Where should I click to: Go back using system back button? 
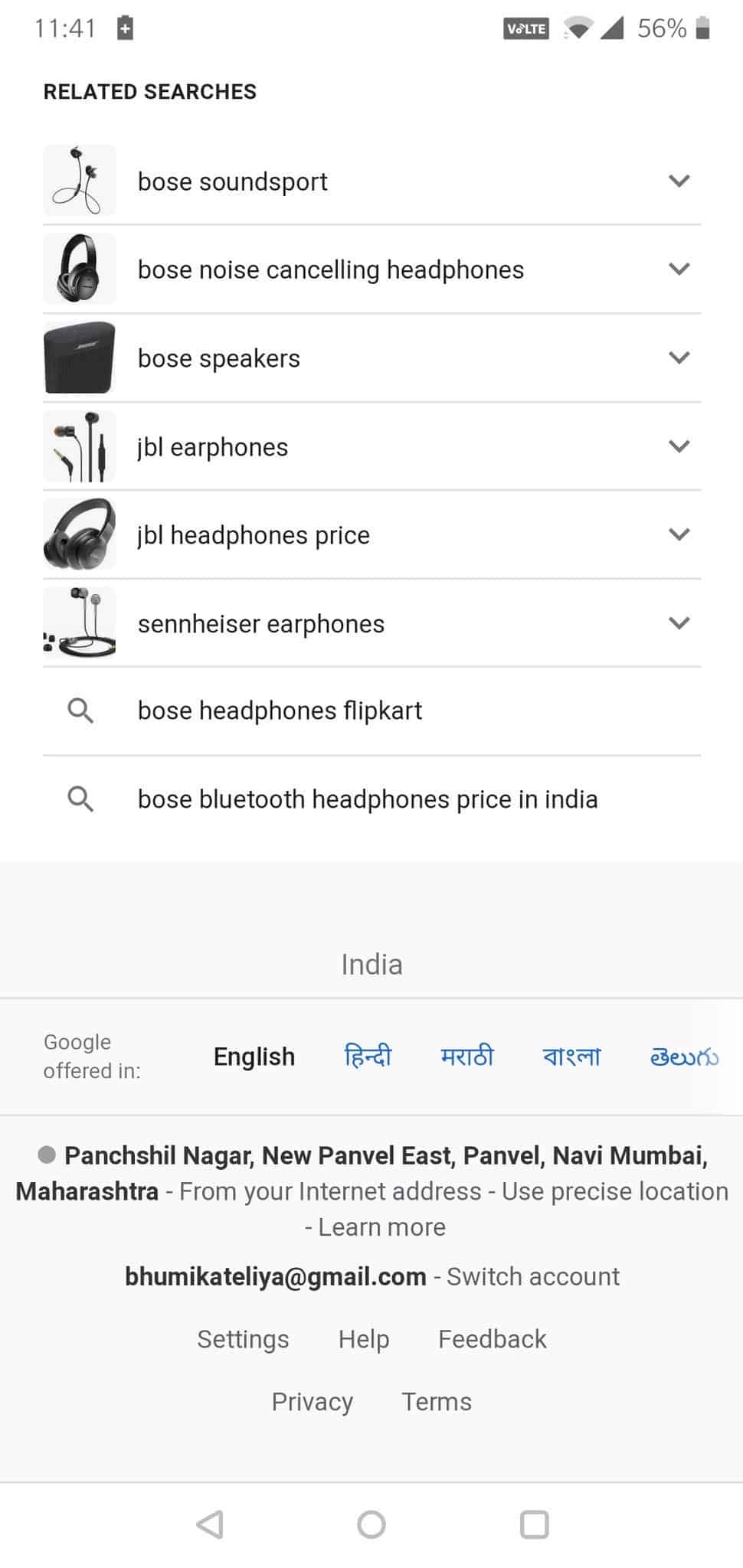click(209, 1524)
